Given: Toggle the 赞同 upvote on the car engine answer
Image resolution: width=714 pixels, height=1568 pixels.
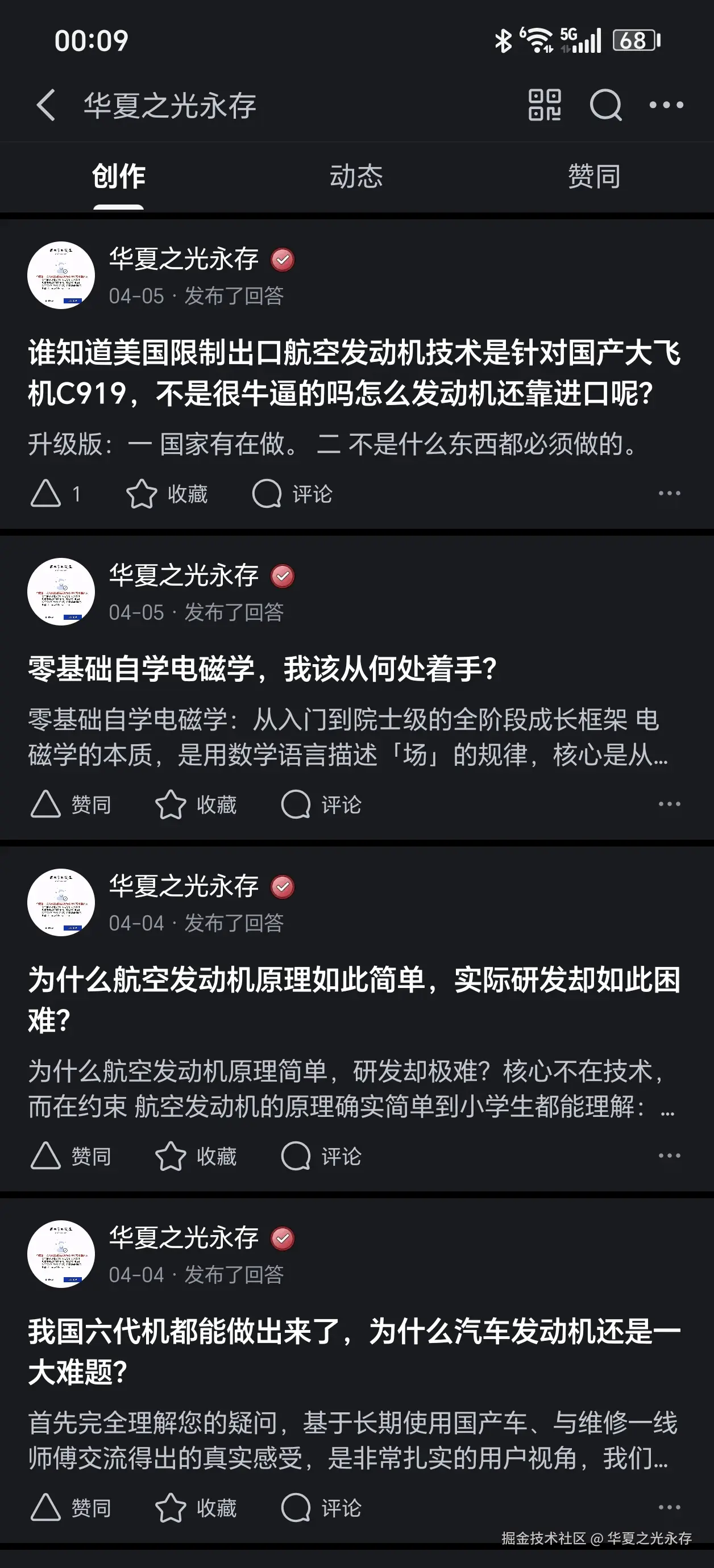Looking at the screenshot, I should click(x=45, y=1508).
